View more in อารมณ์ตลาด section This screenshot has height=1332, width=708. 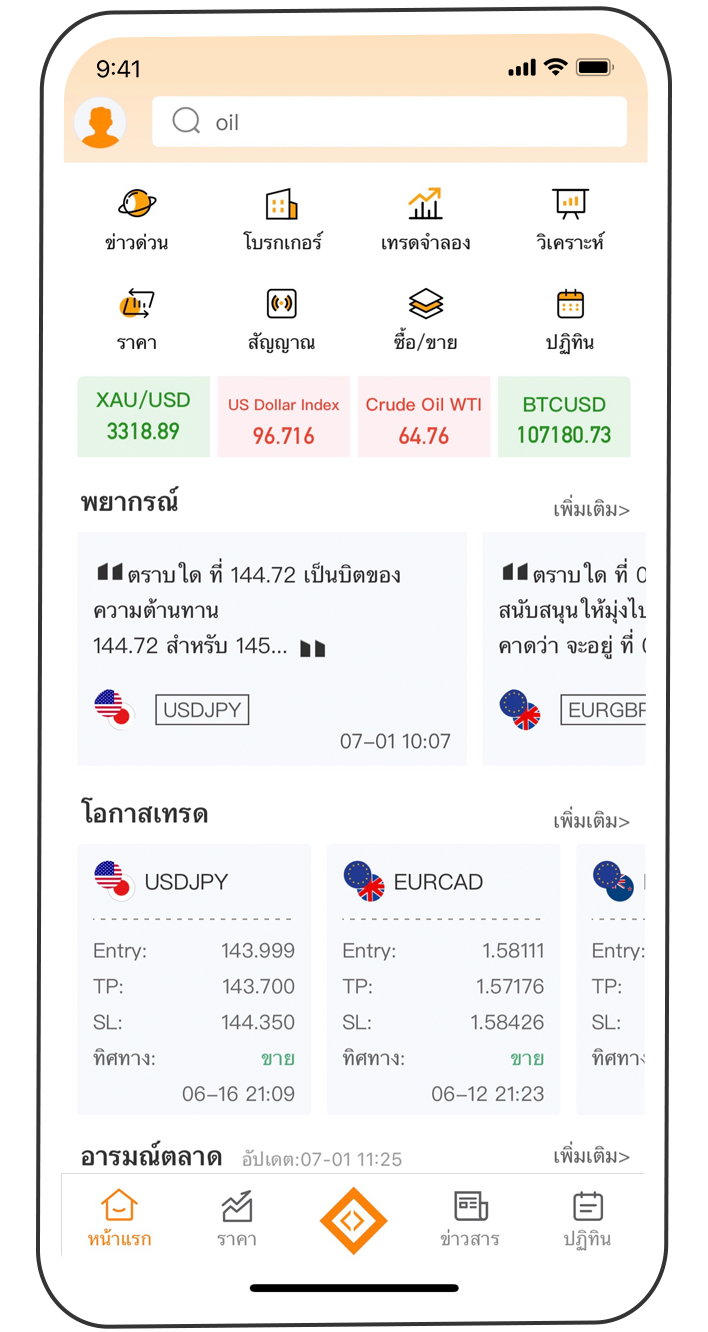pyautogui.click(x=591, y=1156)
